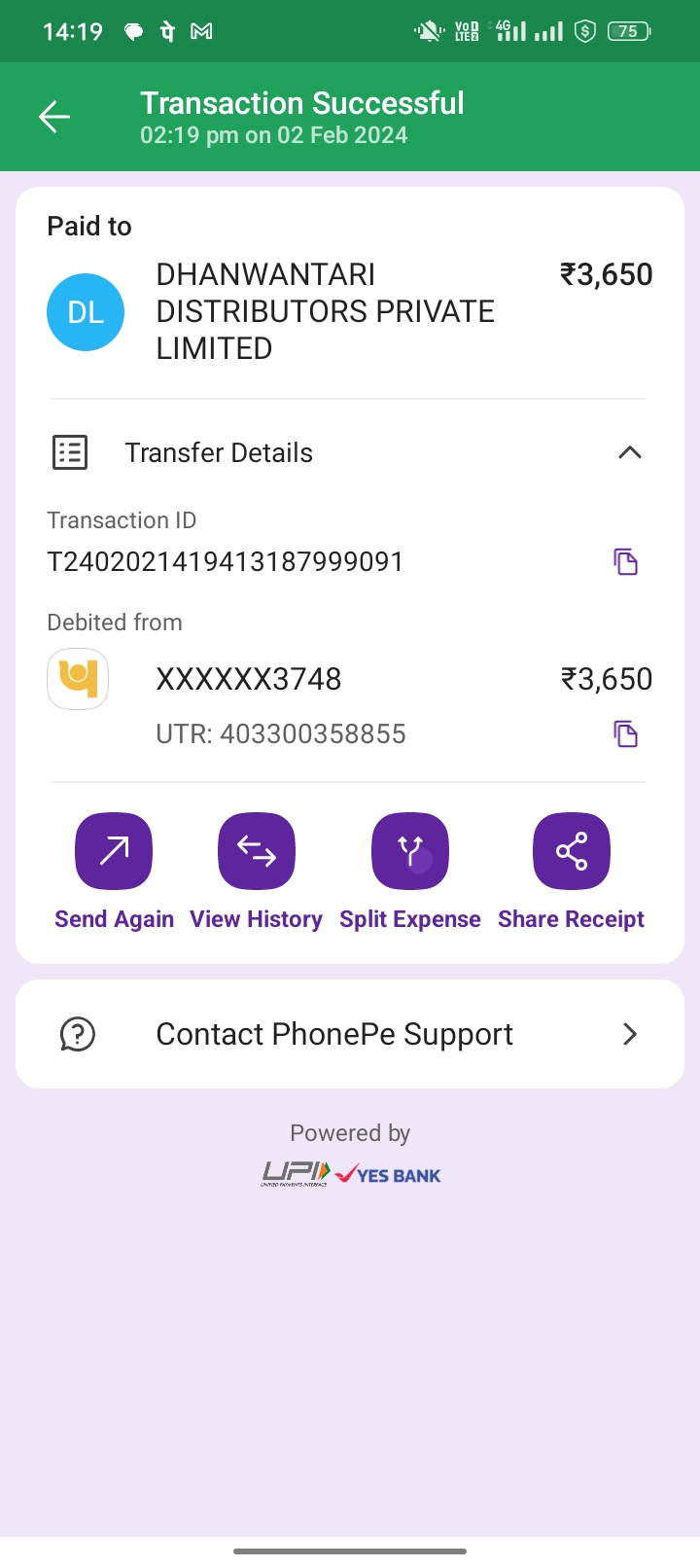Copy the UTR number
This screenshot has width=700, height=1568.
click(625, 733)
